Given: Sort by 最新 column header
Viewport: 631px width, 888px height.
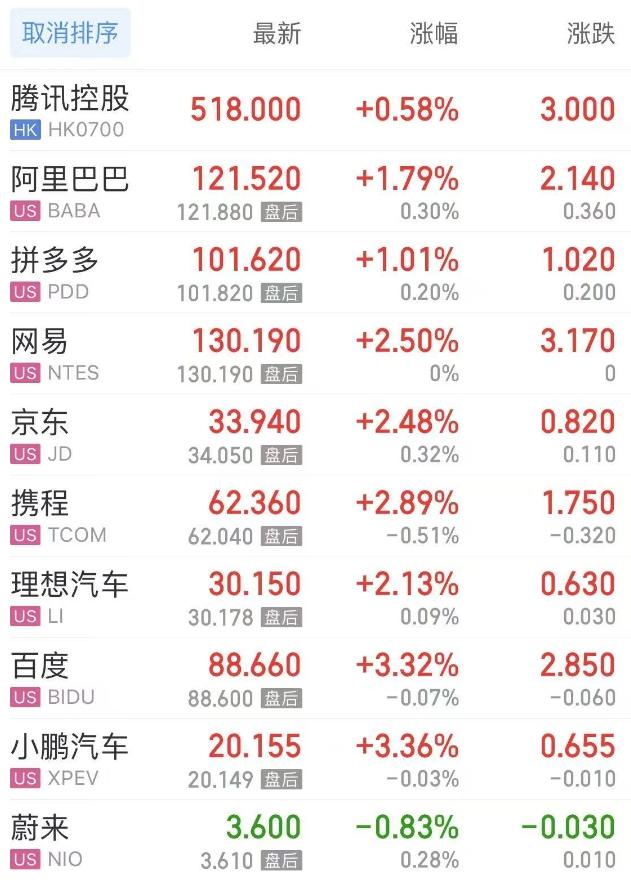Looking at the screenshot, I should 276,33.
